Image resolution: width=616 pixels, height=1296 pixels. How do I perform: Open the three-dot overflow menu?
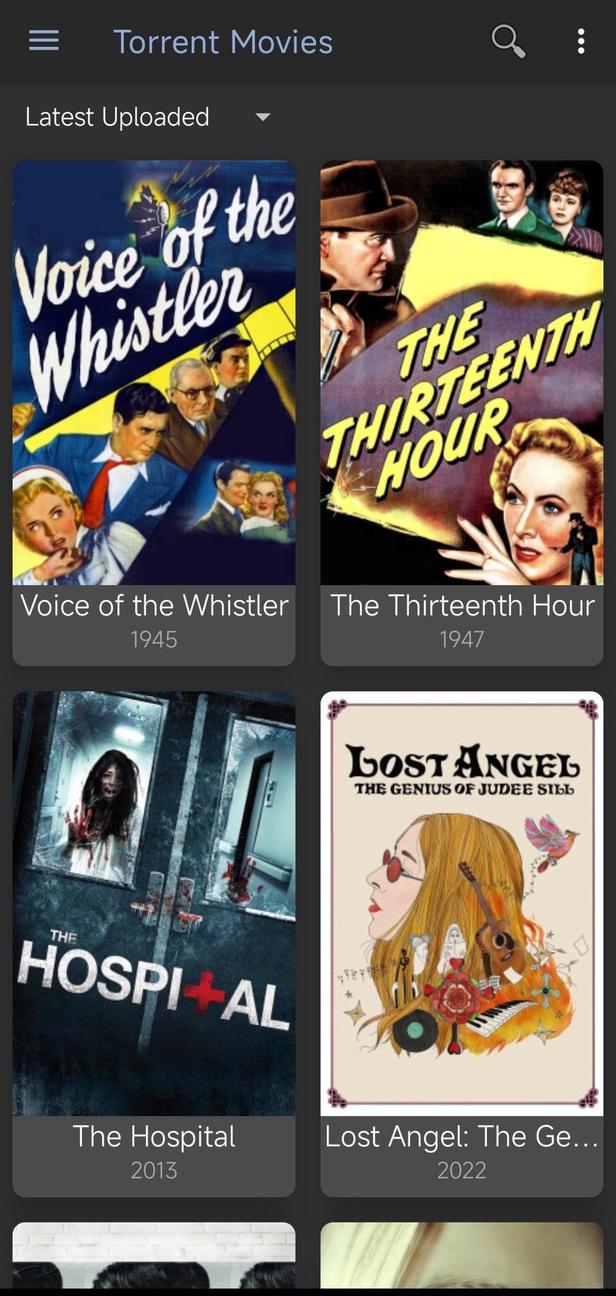coord(581,41)
